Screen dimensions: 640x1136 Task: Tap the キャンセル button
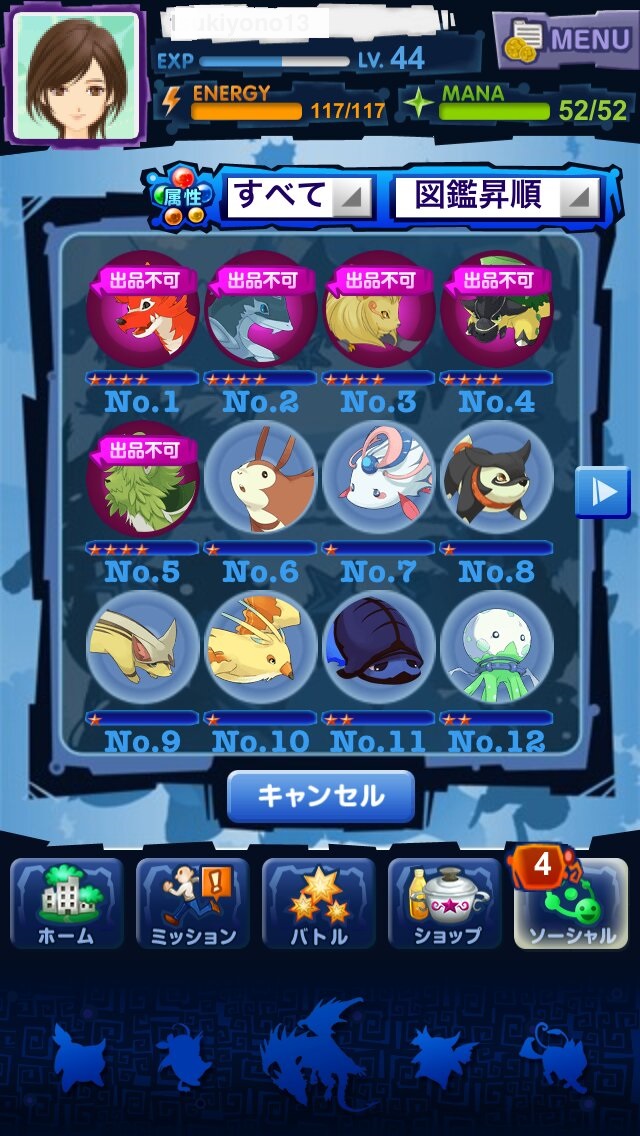pos(320,797)
